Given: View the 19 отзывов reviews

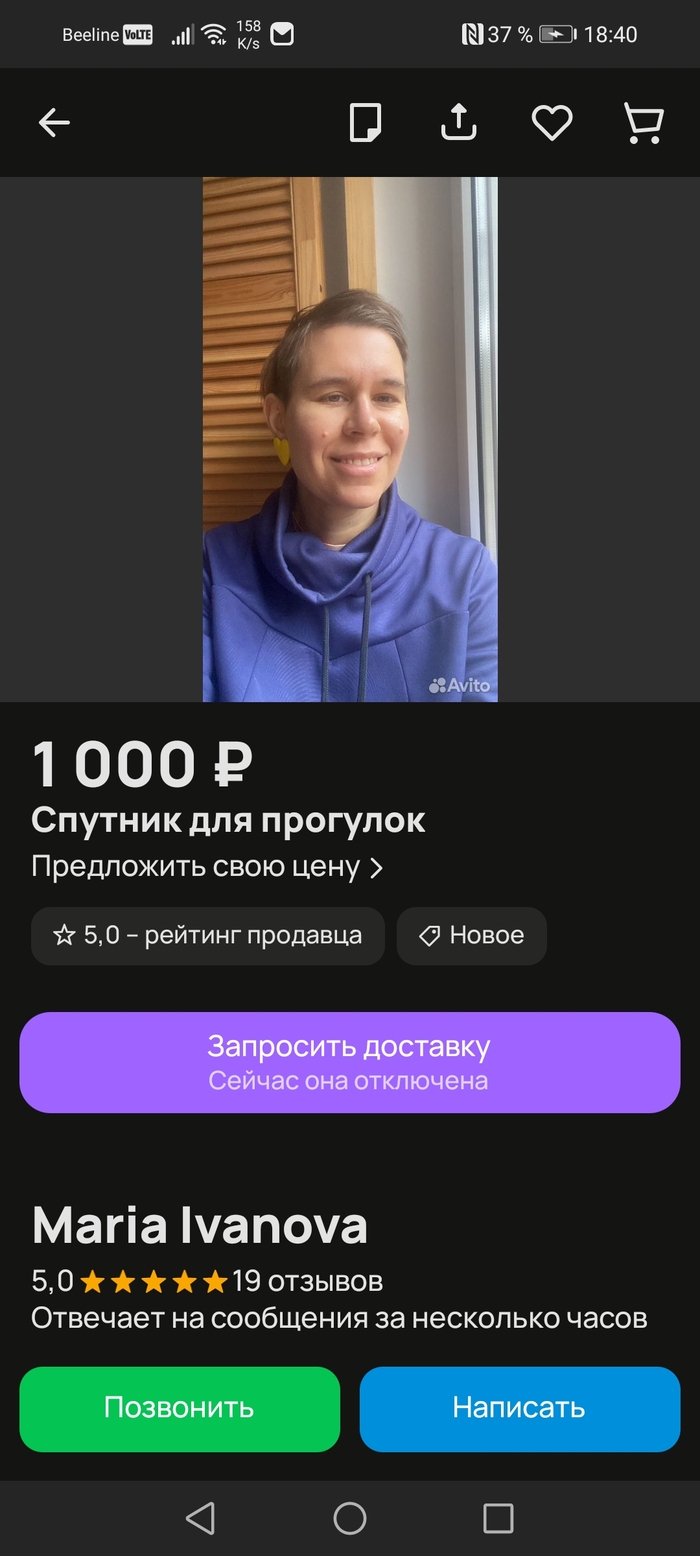Looking at the screenshot, I should pyautogui.click(x=307, y=1281).
